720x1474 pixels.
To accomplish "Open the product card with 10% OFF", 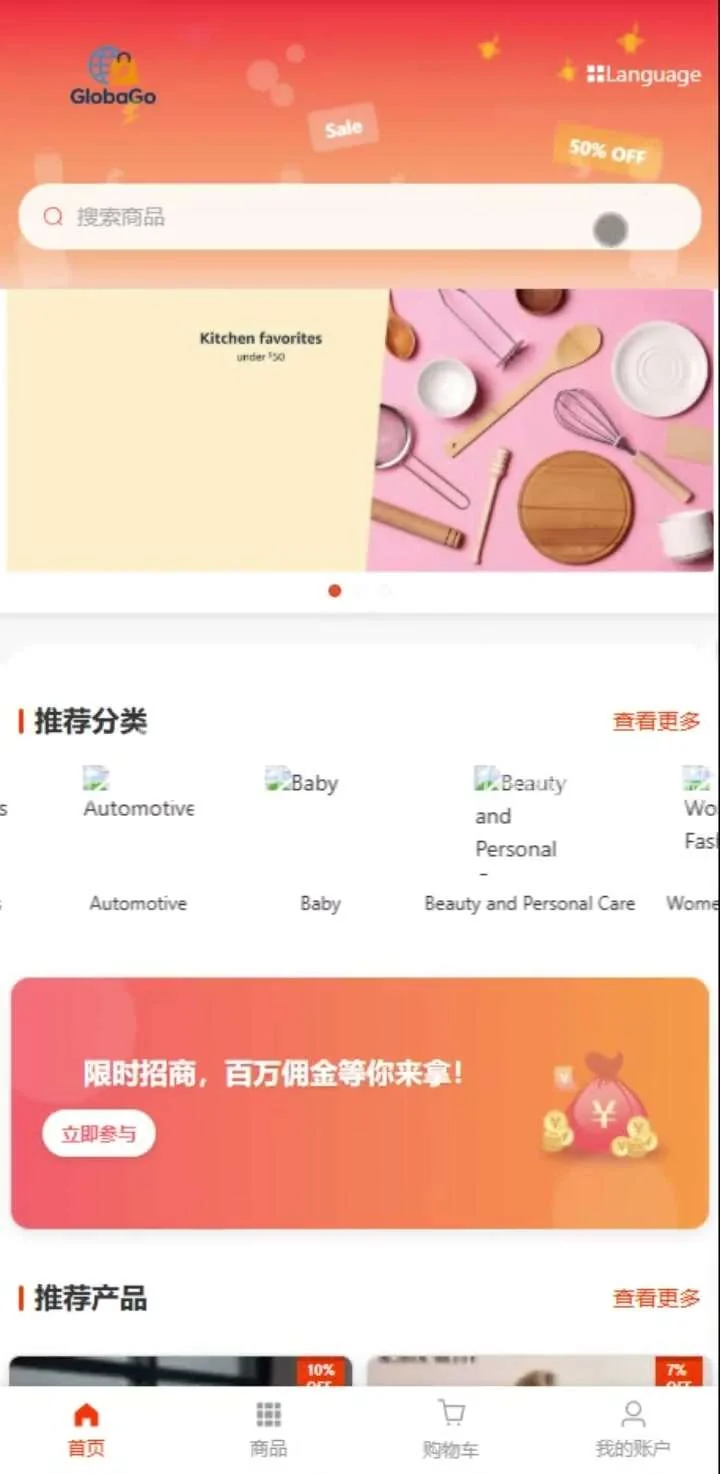I will coord(180,1371).
